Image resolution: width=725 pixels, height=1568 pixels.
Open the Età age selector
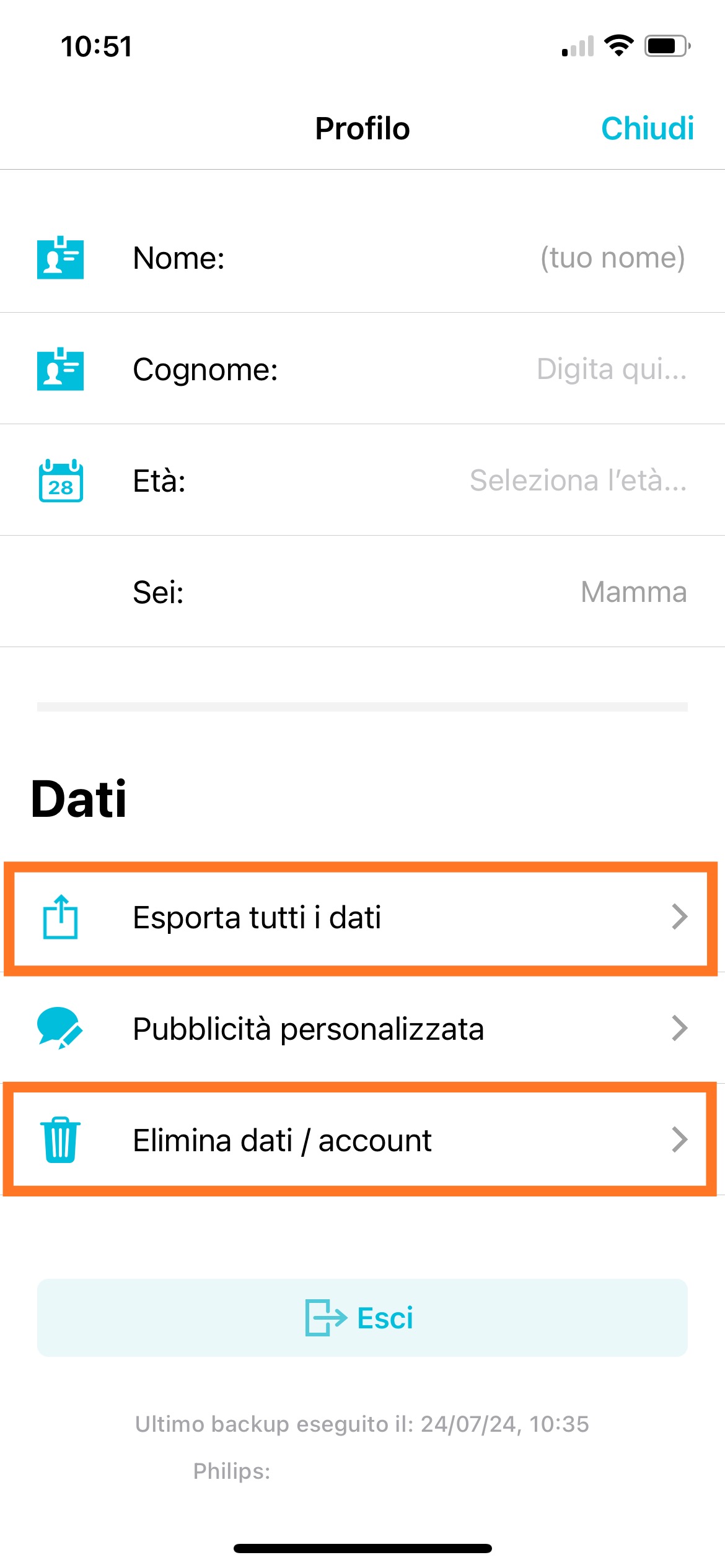click(x=578, y=481)
